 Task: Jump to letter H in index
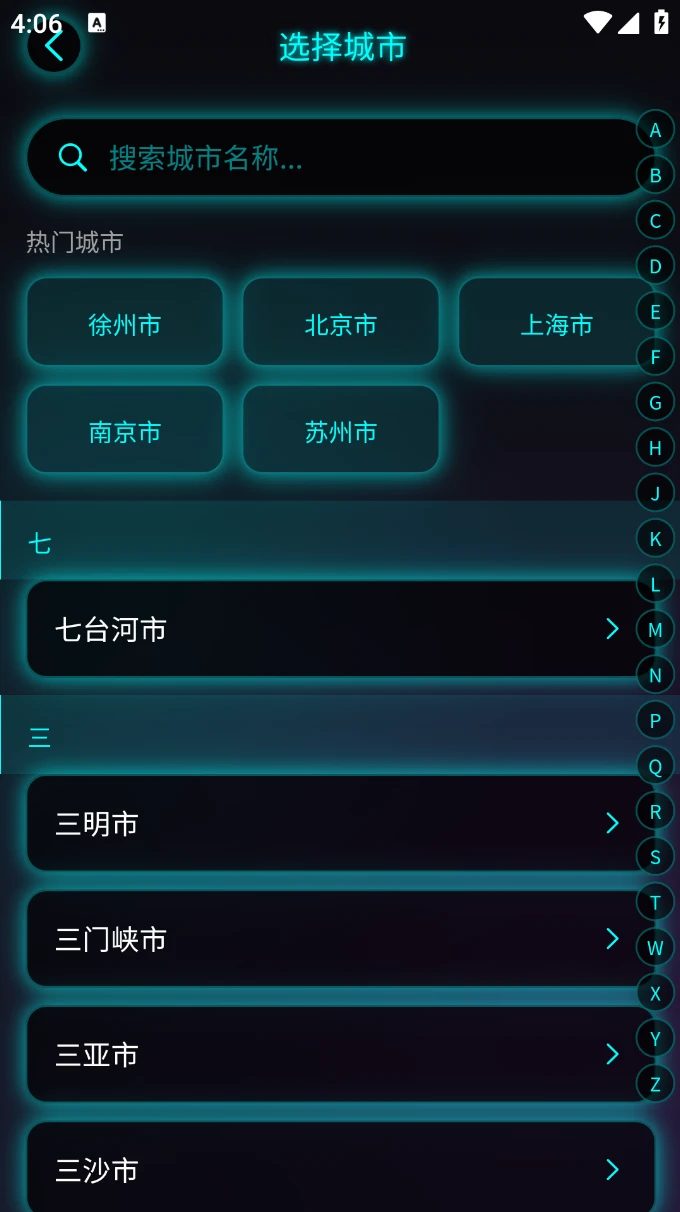pos(655,448)
